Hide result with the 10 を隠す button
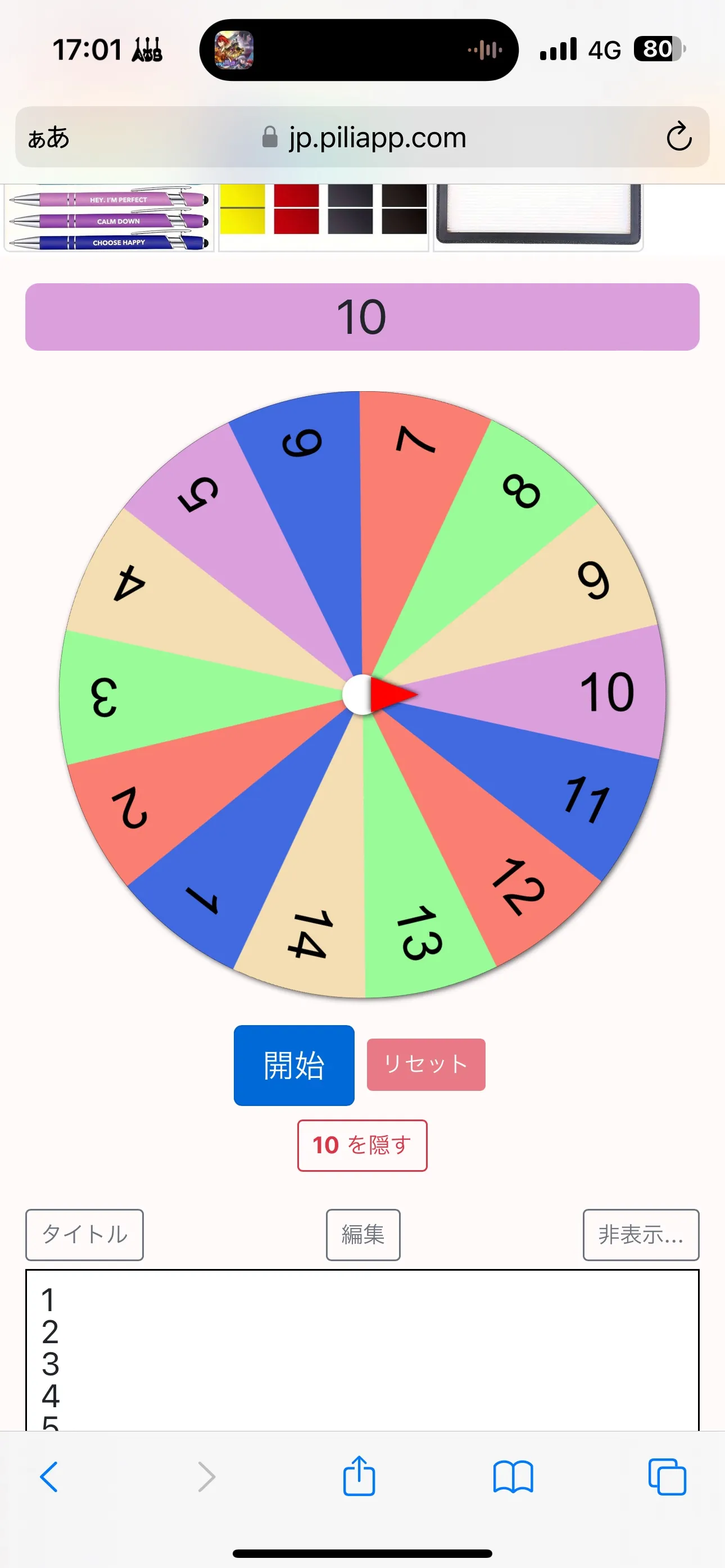Viewport: 725px width, 1568px height. tap(361, 1145)
